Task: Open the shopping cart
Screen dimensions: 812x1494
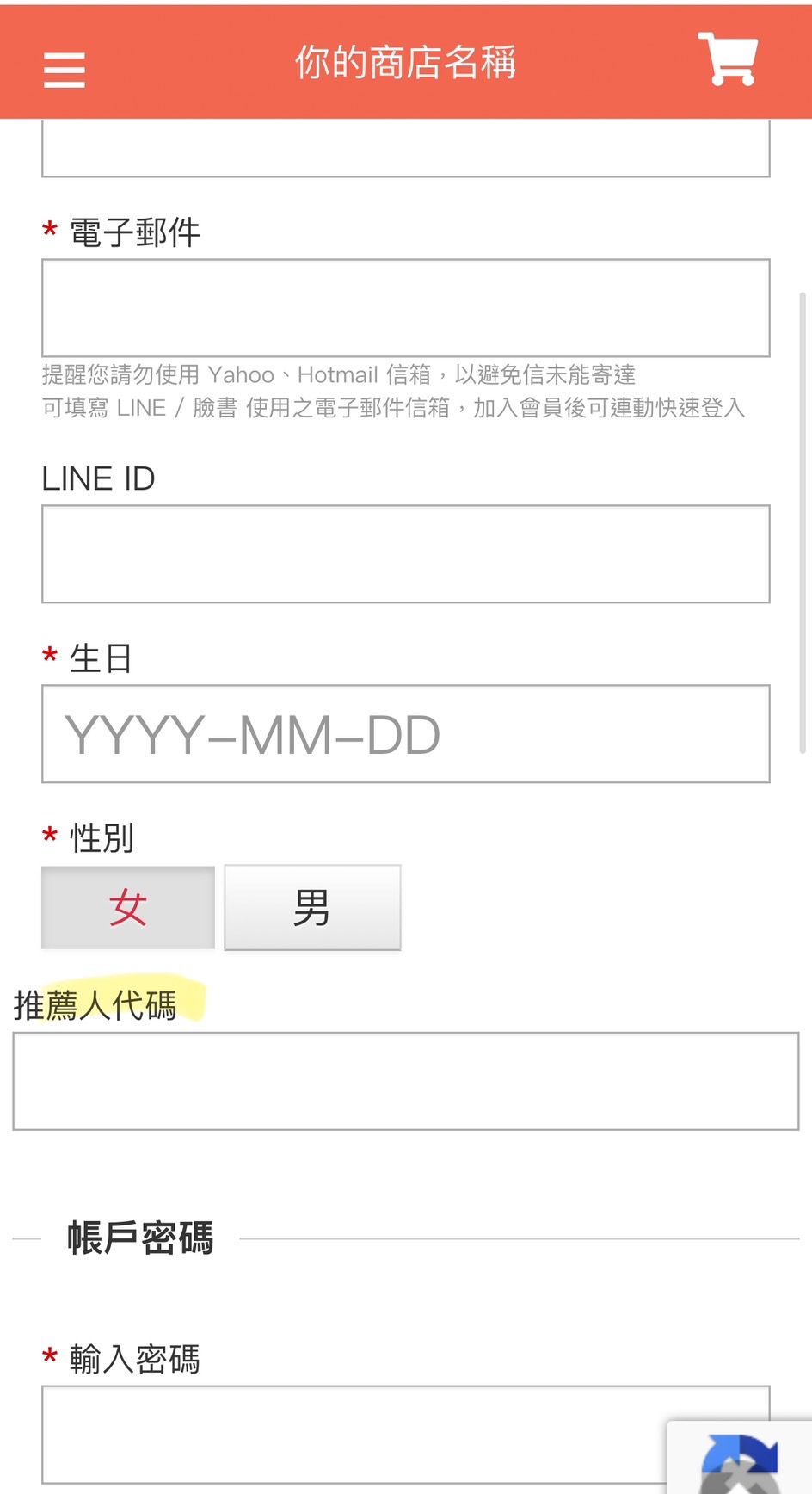Action: pos(729,59)
